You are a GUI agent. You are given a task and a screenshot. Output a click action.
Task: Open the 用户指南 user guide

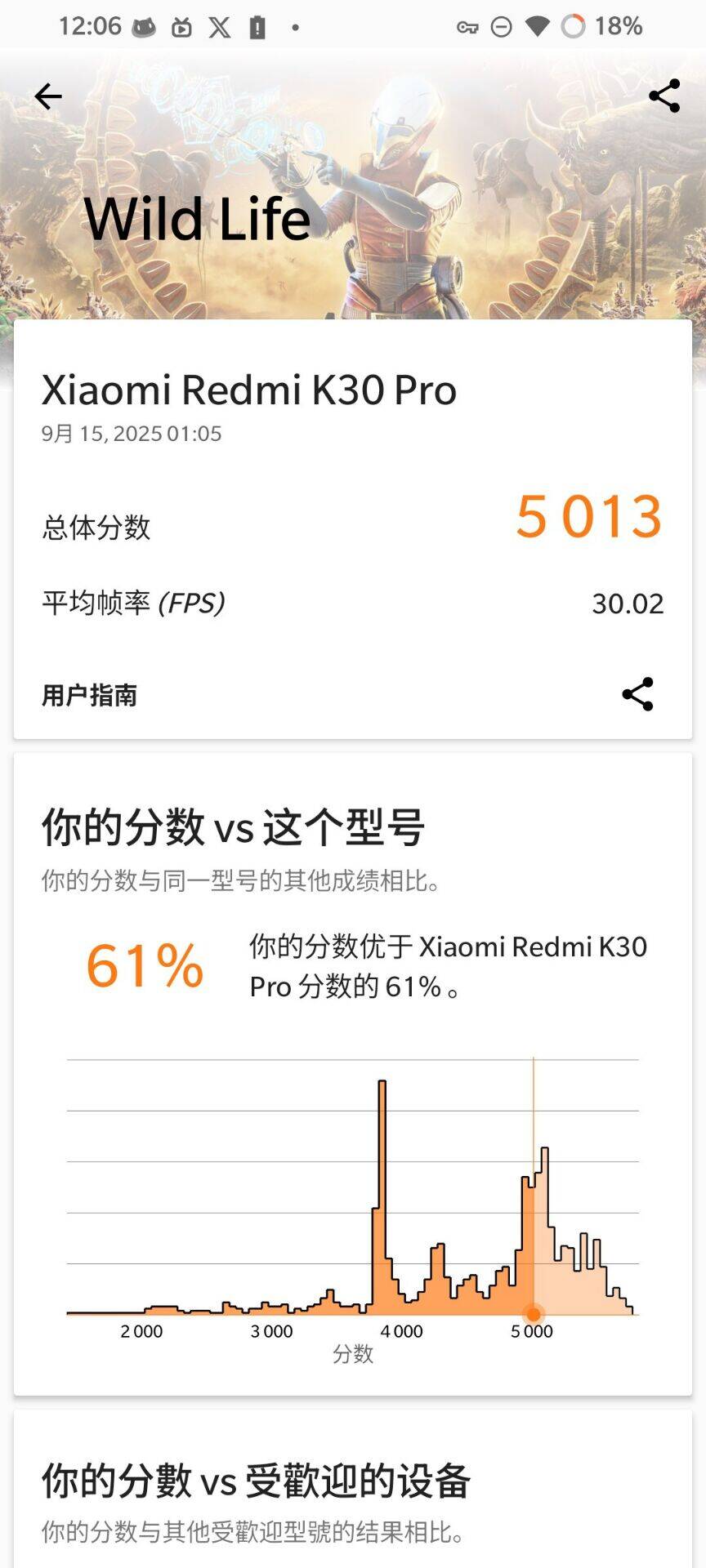tap(90, 695)
